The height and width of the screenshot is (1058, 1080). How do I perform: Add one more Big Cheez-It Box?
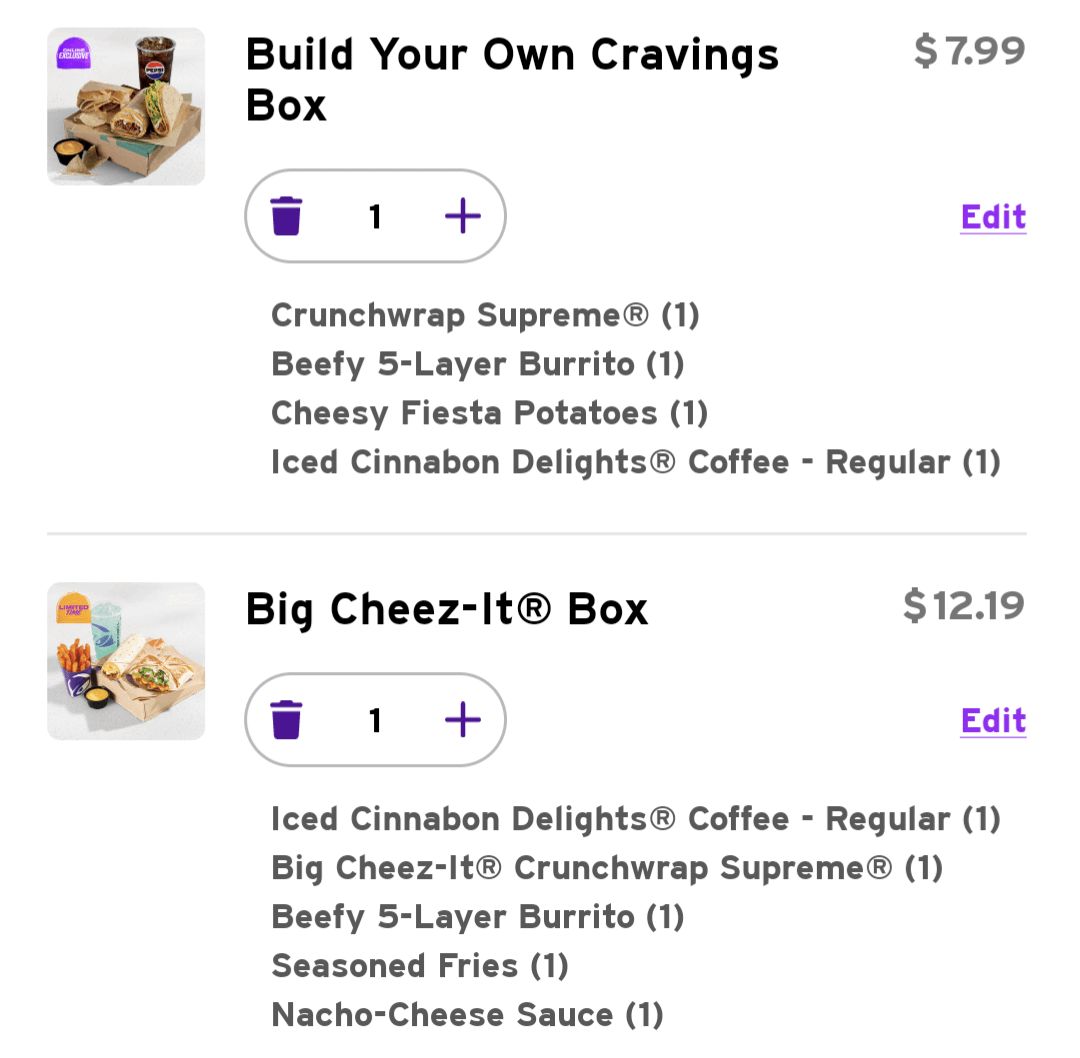pyautogui.click(x=462, y=720)
